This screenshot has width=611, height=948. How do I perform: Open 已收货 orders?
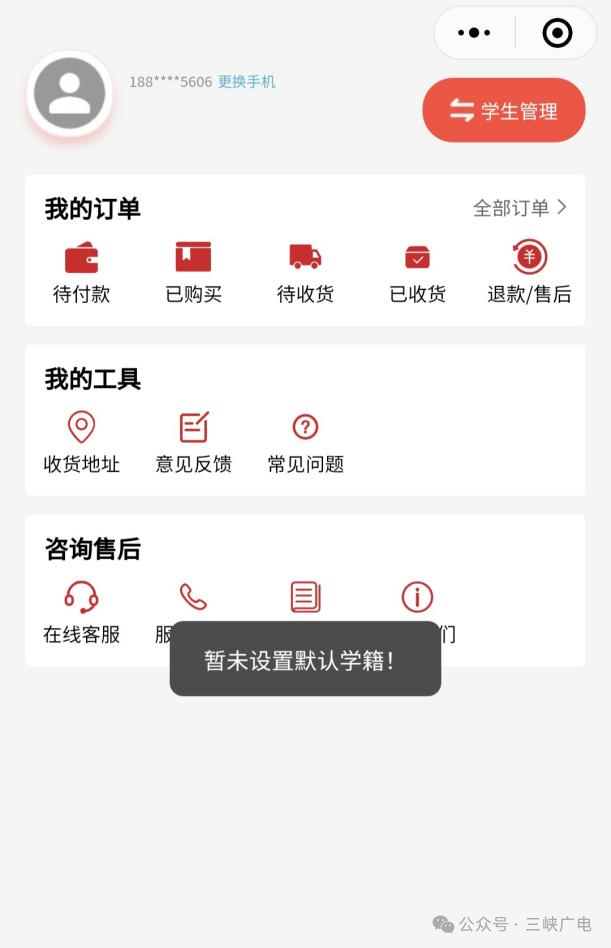[417, 271]
